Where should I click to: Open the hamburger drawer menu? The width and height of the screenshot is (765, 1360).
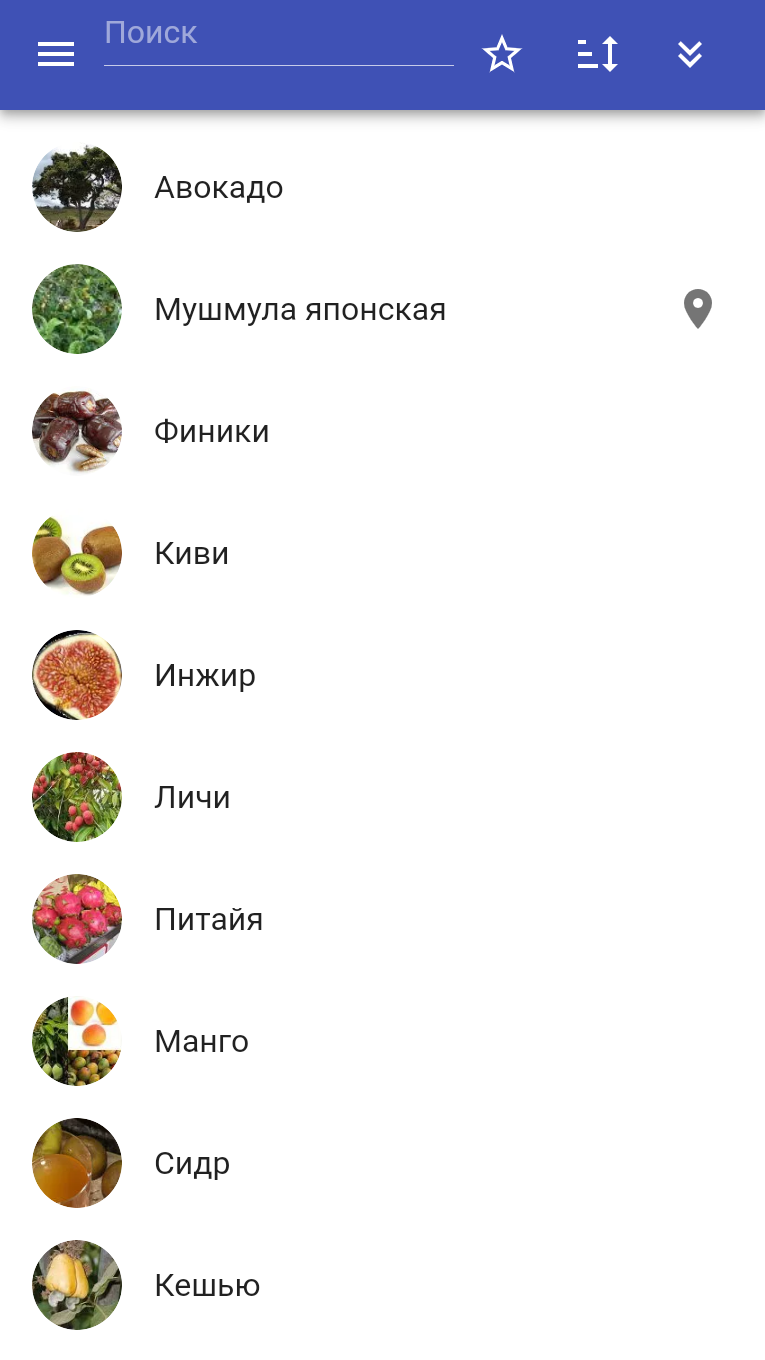[x=56, y=54]
